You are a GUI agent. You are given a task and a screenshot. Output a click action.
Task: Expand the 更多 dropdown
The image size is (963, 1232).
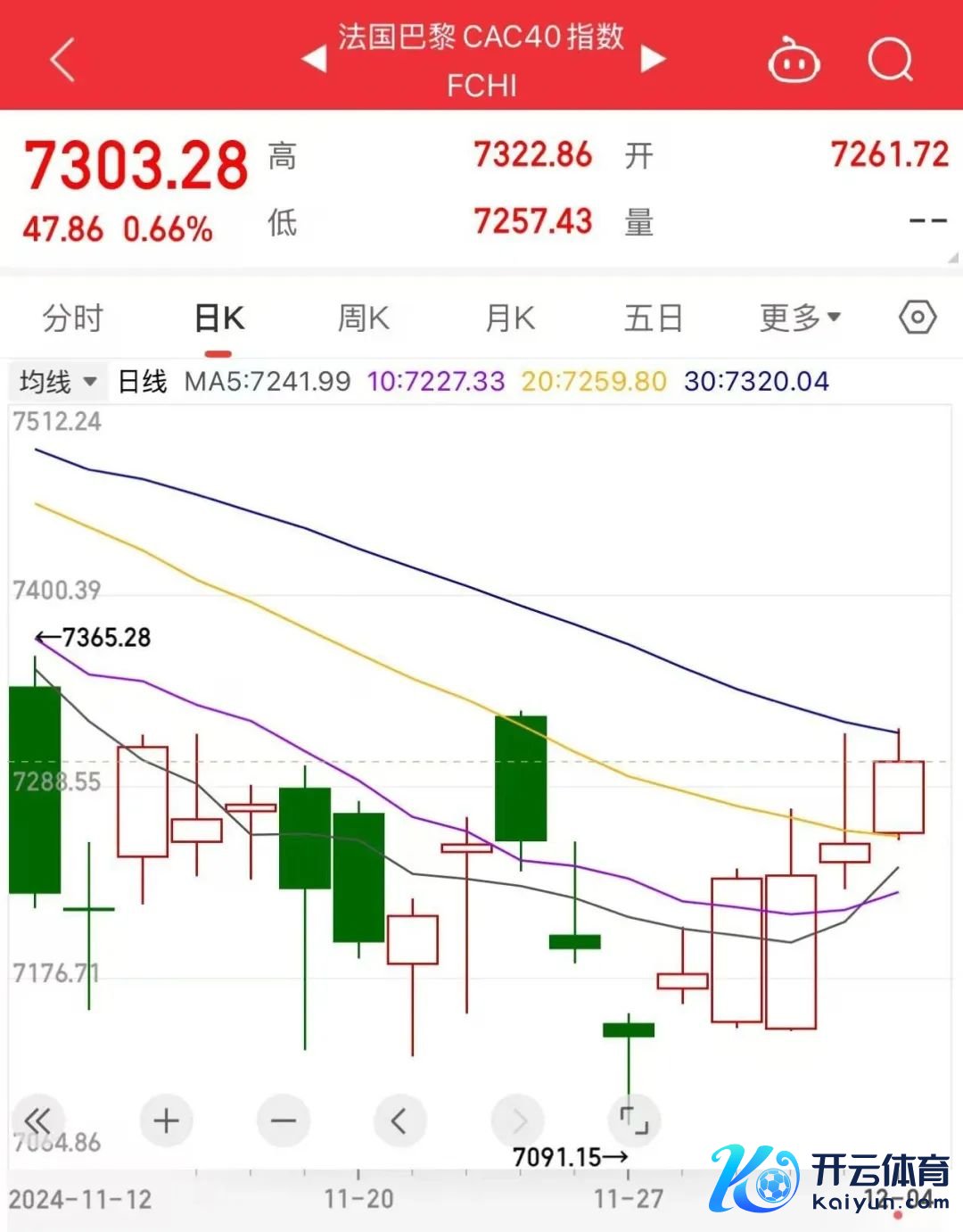799,318
